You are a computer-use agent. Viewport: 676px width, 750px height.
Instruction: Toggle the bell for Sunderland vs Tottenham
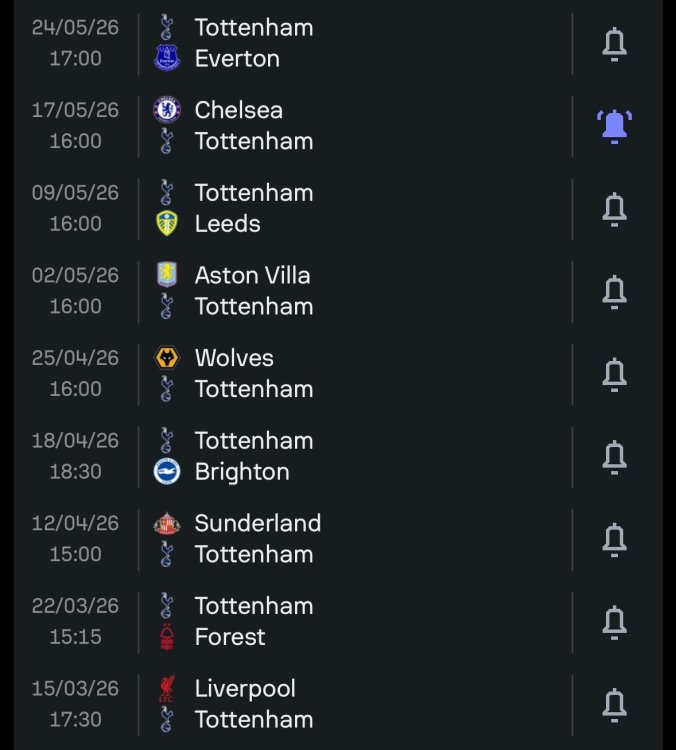(x=614, y=539)
